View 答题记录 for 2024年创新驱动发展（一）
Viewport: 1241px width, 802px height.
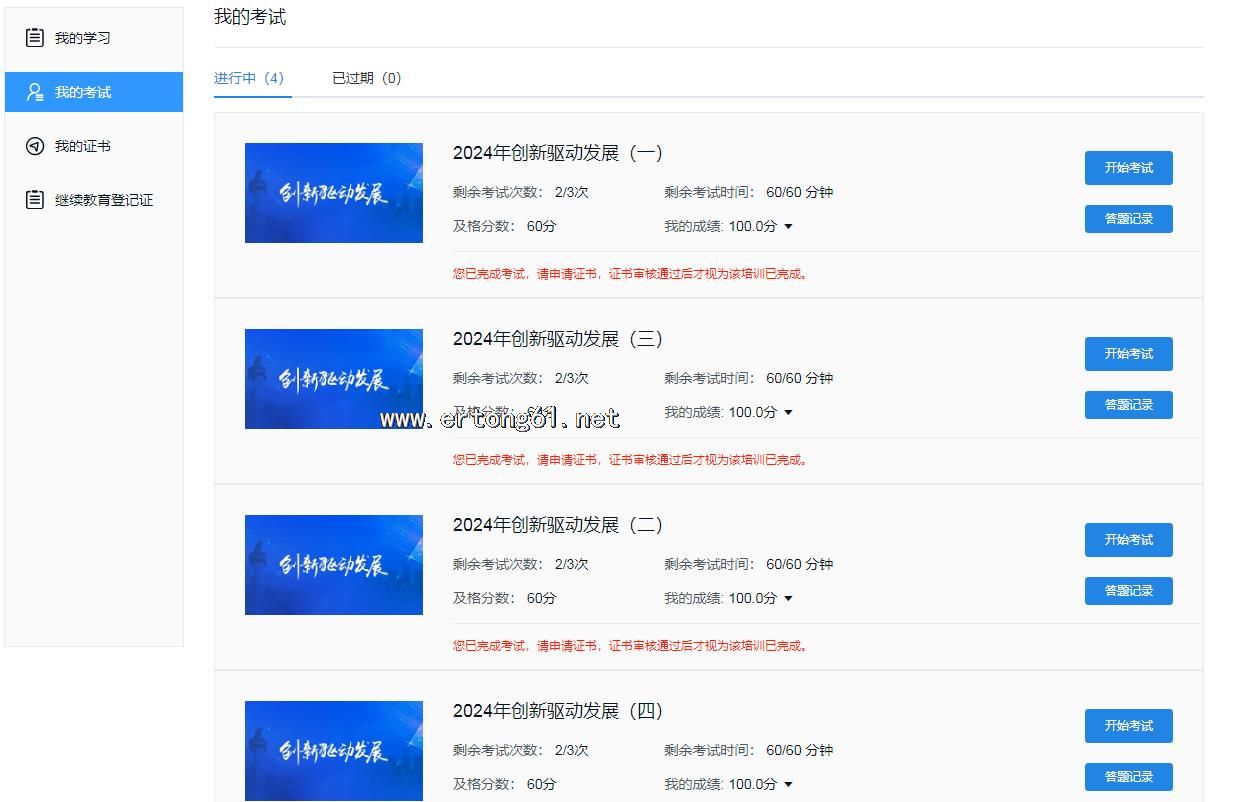1128,219
